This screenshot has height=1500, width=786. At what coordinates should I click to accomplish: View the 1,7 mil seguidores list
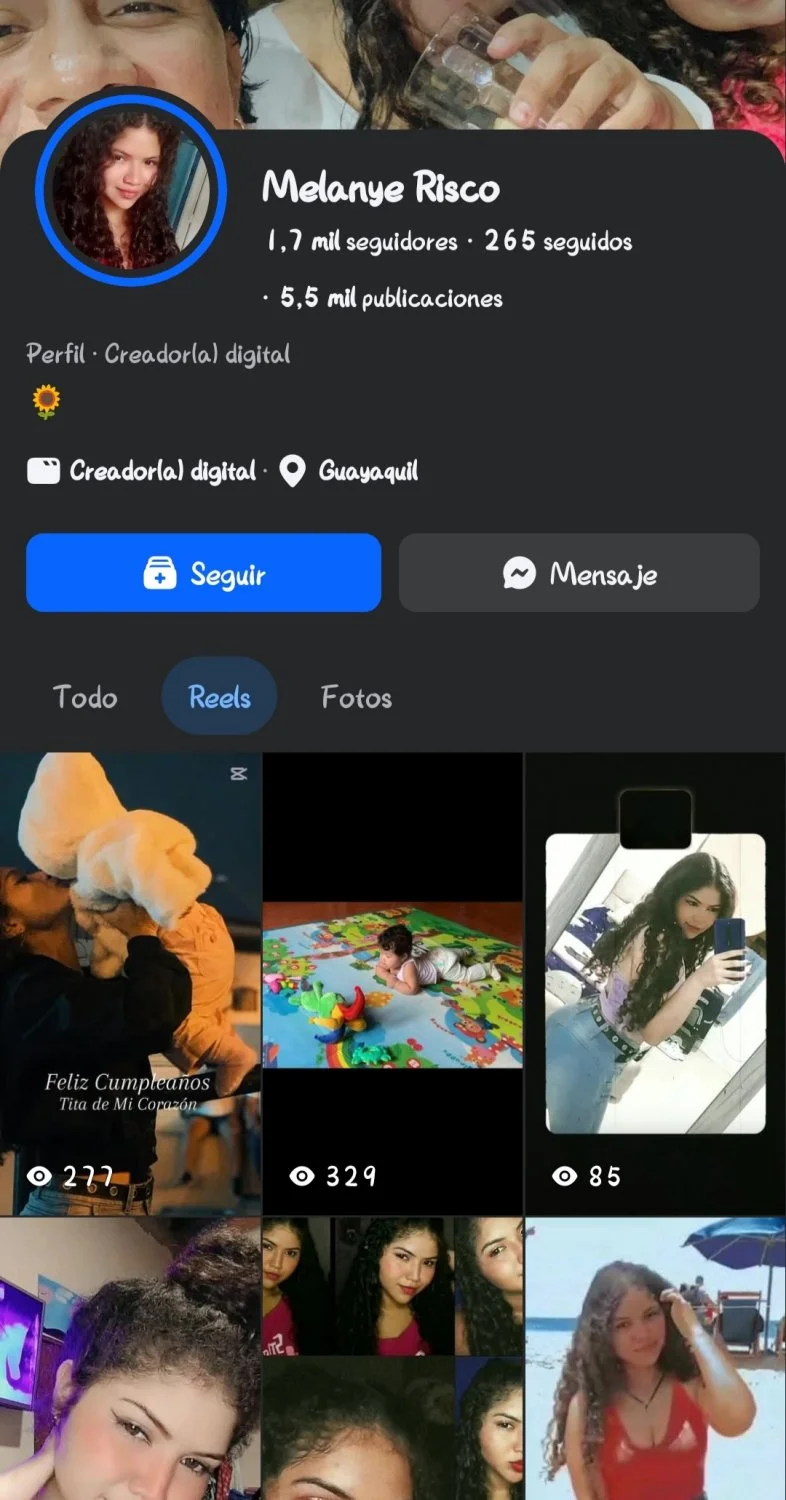(362, 242)
